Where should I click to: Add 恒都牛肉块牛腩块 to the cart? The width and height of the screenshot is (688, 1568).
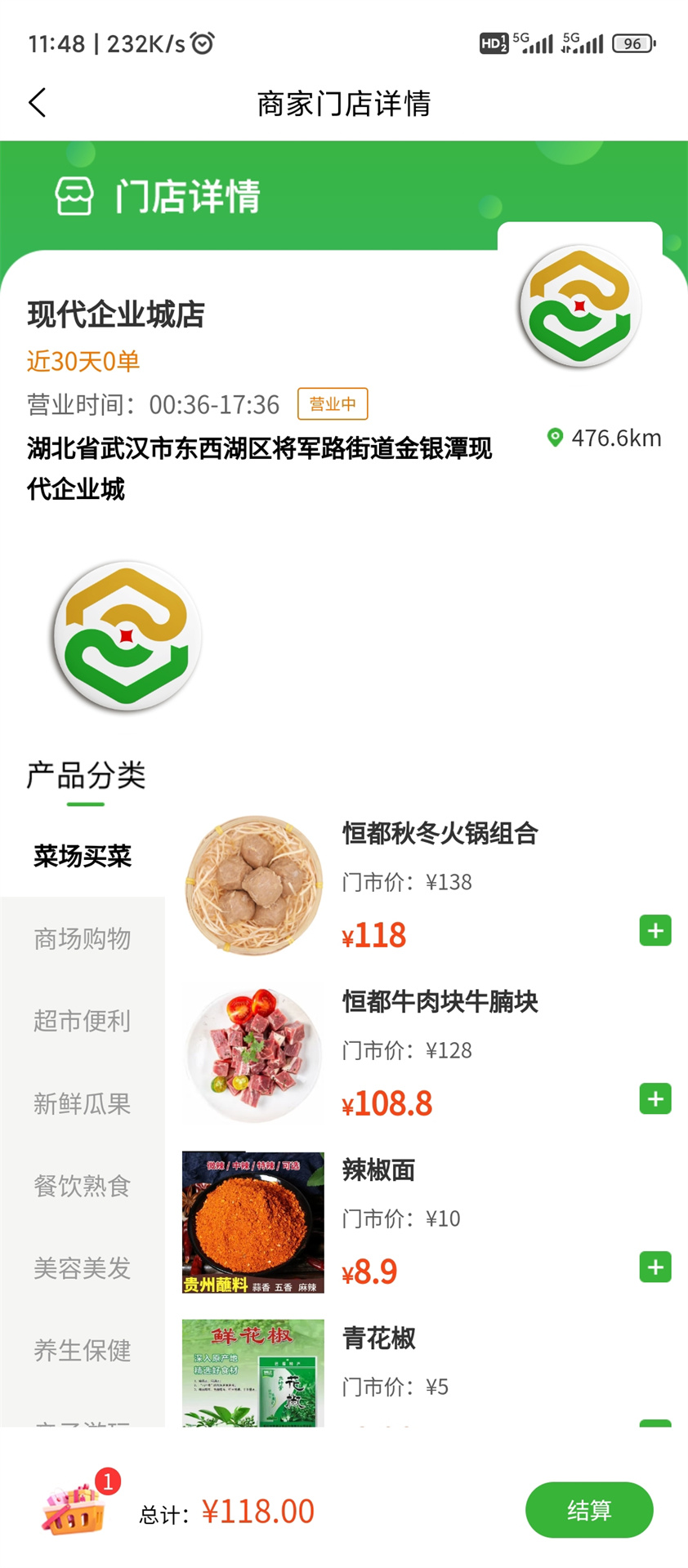pyautogui.click(x=655, y=1099)
